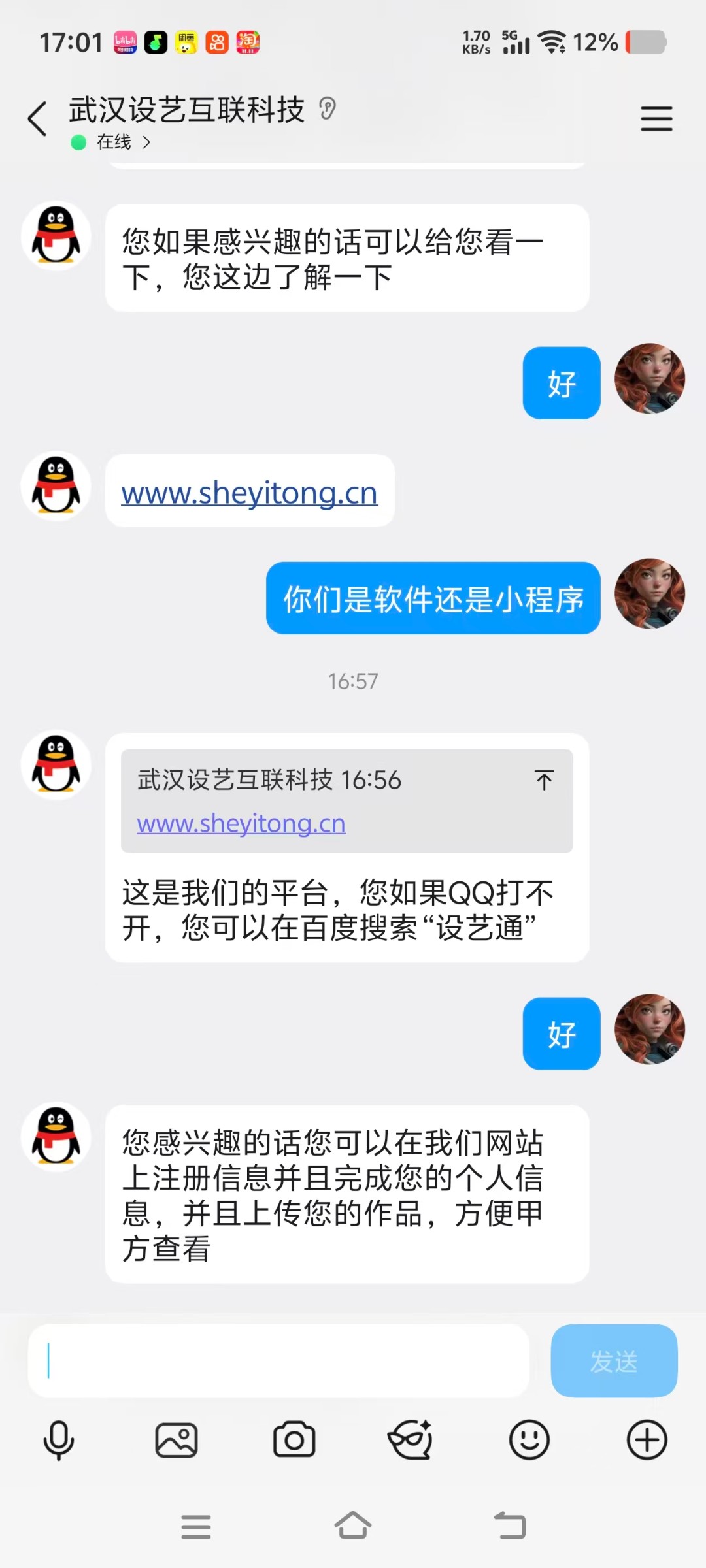Screen dimensions: 706x1568
Task: Open the photo gallery picker
Action: click(x=176, y=1440)
